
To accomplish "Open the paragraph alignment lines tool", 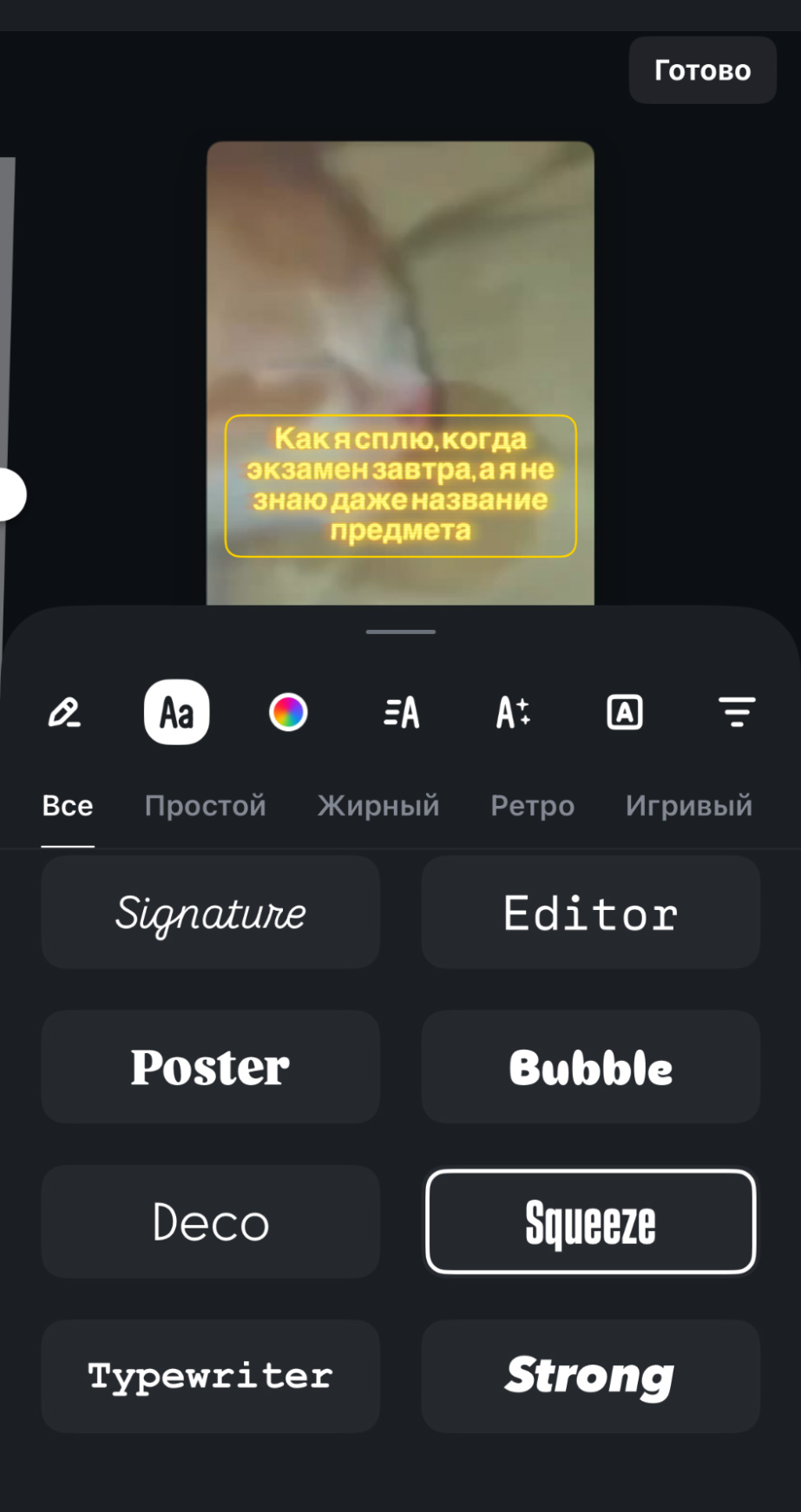I will (x=737, y=712).
